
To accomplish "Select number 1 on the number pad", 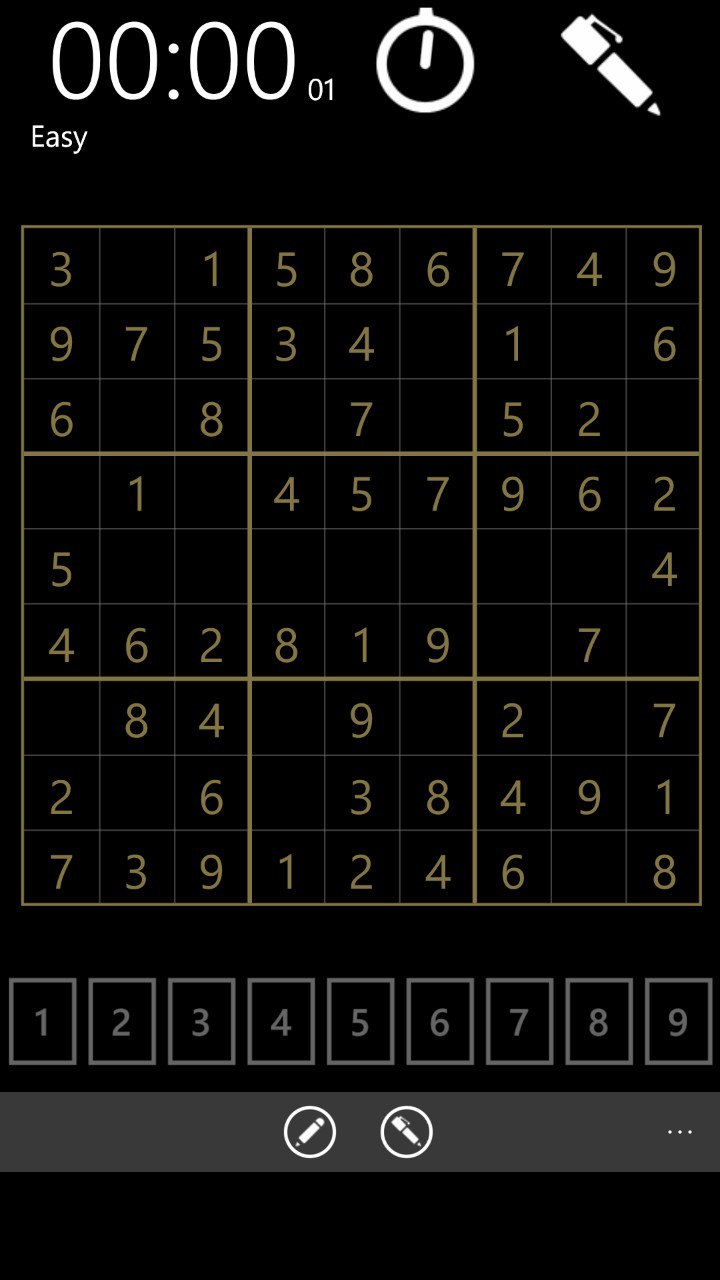I will pos(43,1021).
